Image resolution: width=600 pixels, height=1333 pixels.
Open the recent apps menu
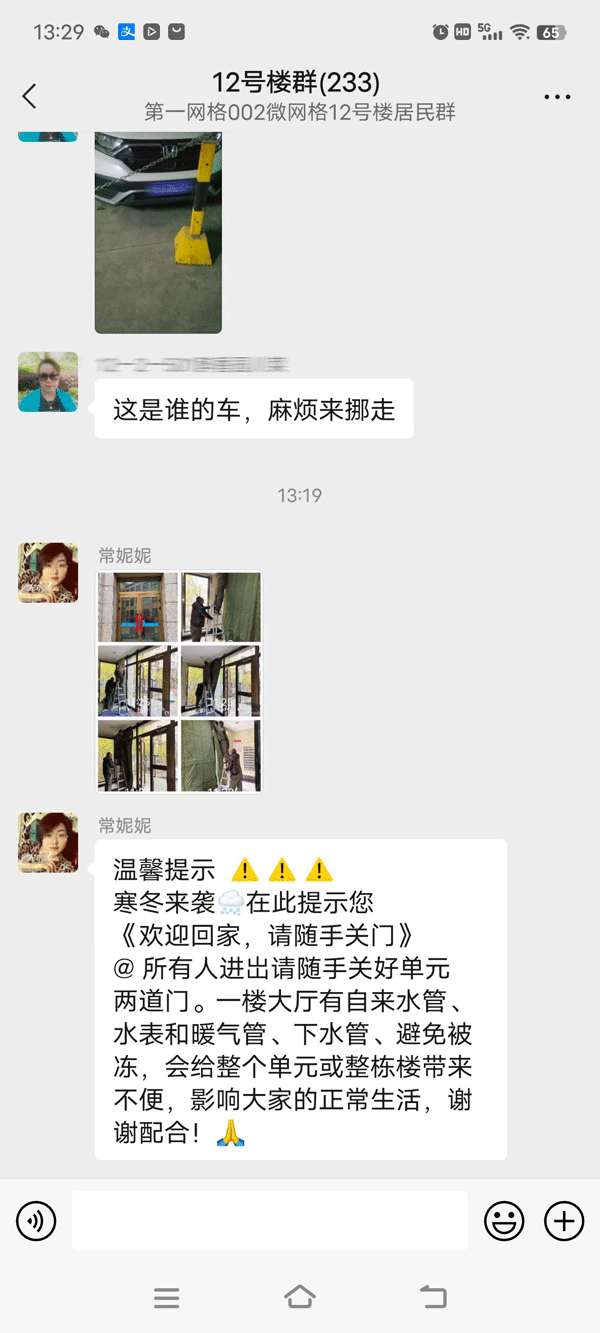(x=167, y=1298)
